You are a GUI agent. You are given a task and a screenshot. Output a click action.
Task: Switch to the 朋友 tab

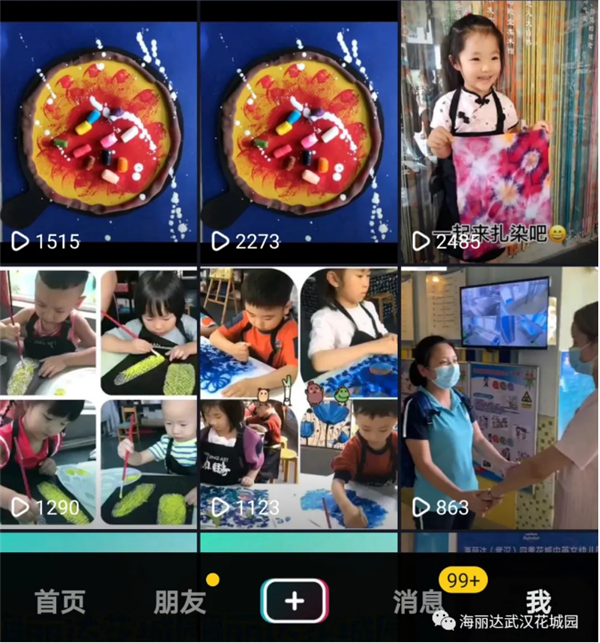click(x=180, y=602)
